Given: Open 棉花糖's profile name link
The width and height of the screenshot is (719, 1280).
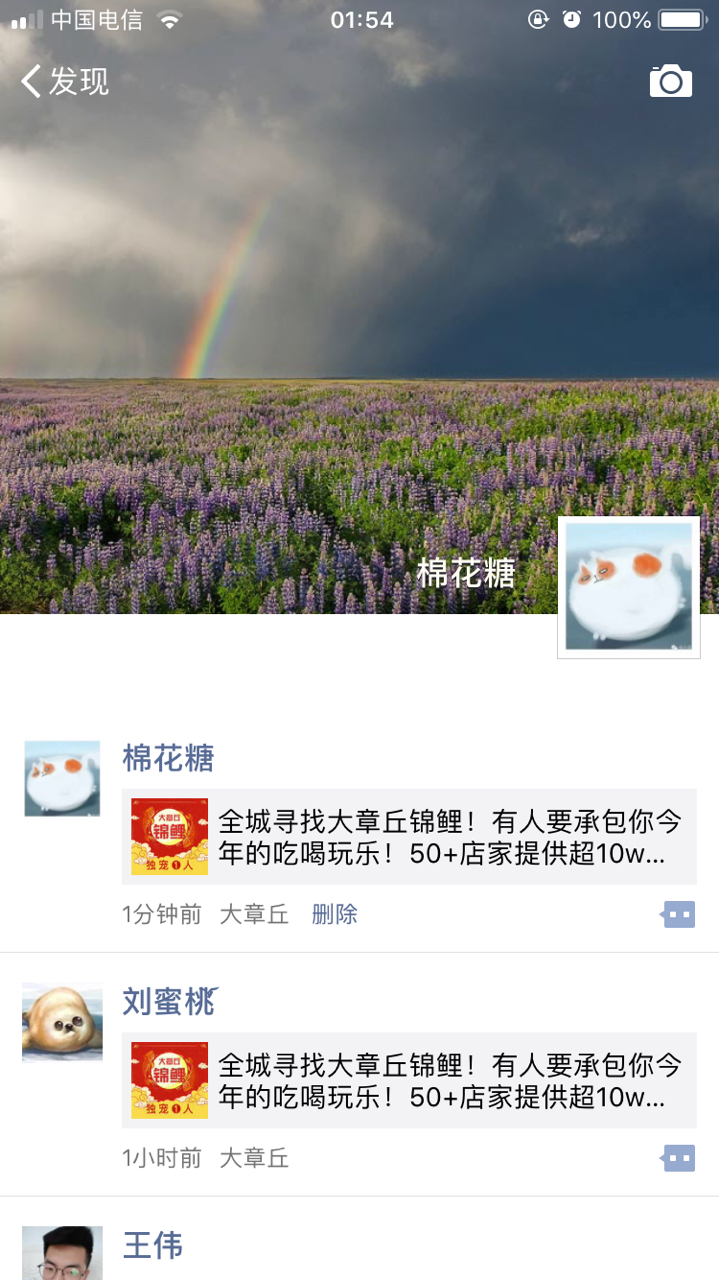Looking at the screenshot, I should (168, 759).
